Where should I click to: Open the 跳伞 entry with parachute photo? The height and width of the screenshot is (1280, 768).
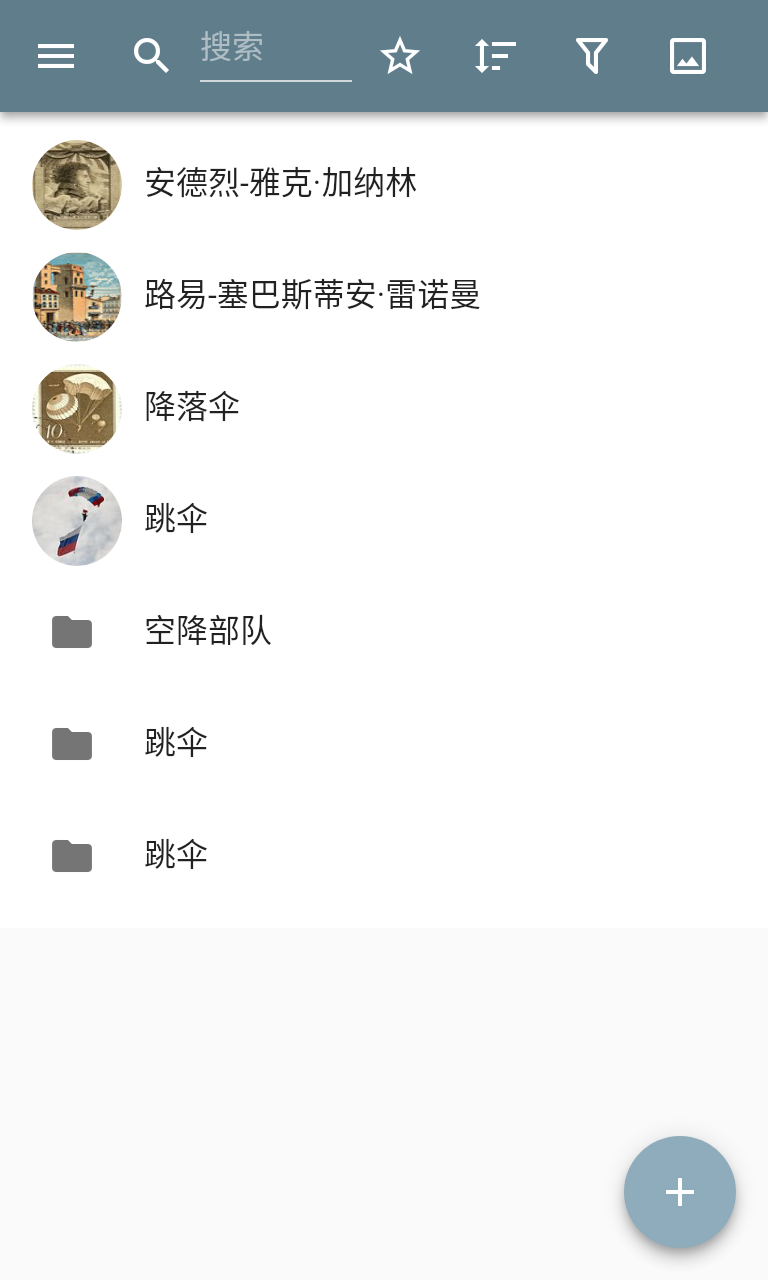[176, 520]
